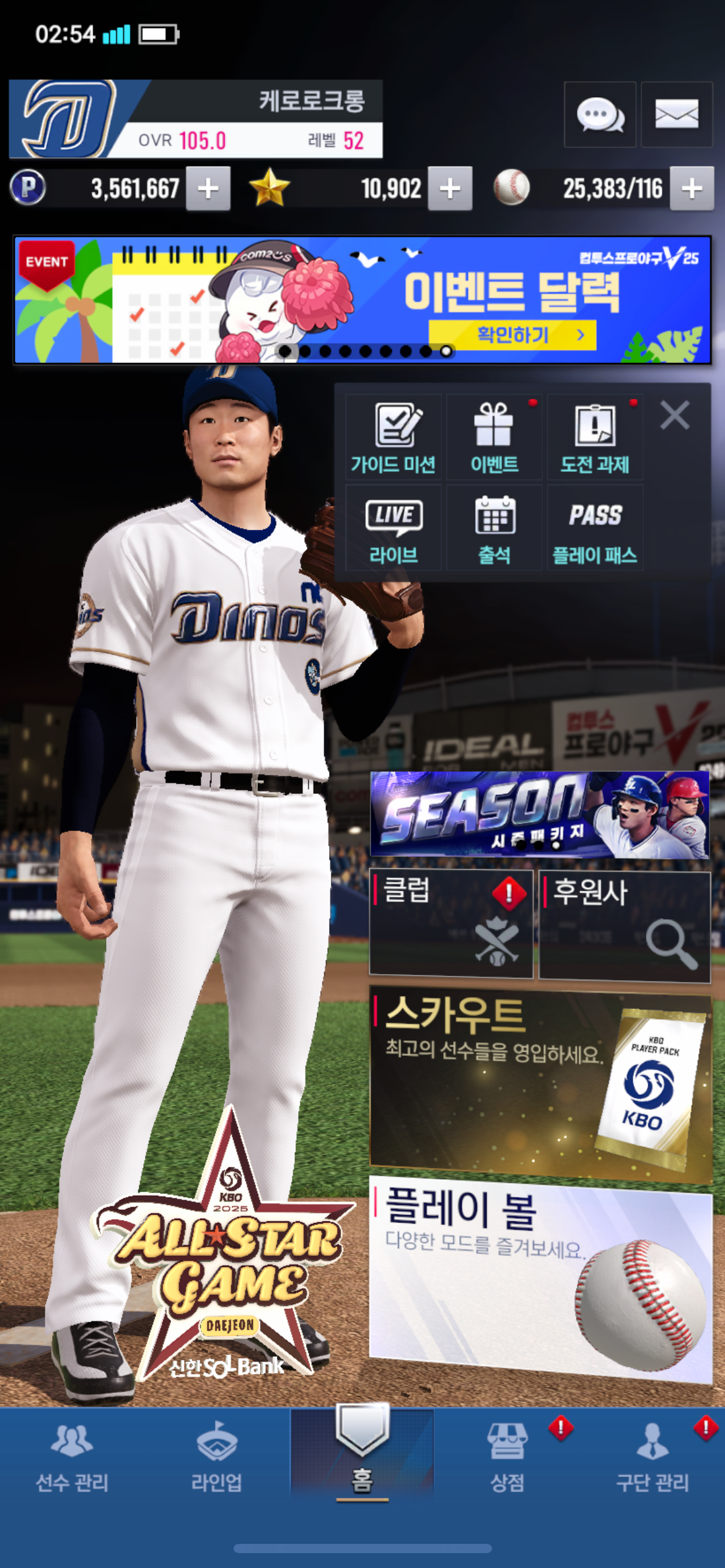The width and height of the screenshot is (725, 1568).
Task: Open the chat bubble icon
Action: pos(599,115)
